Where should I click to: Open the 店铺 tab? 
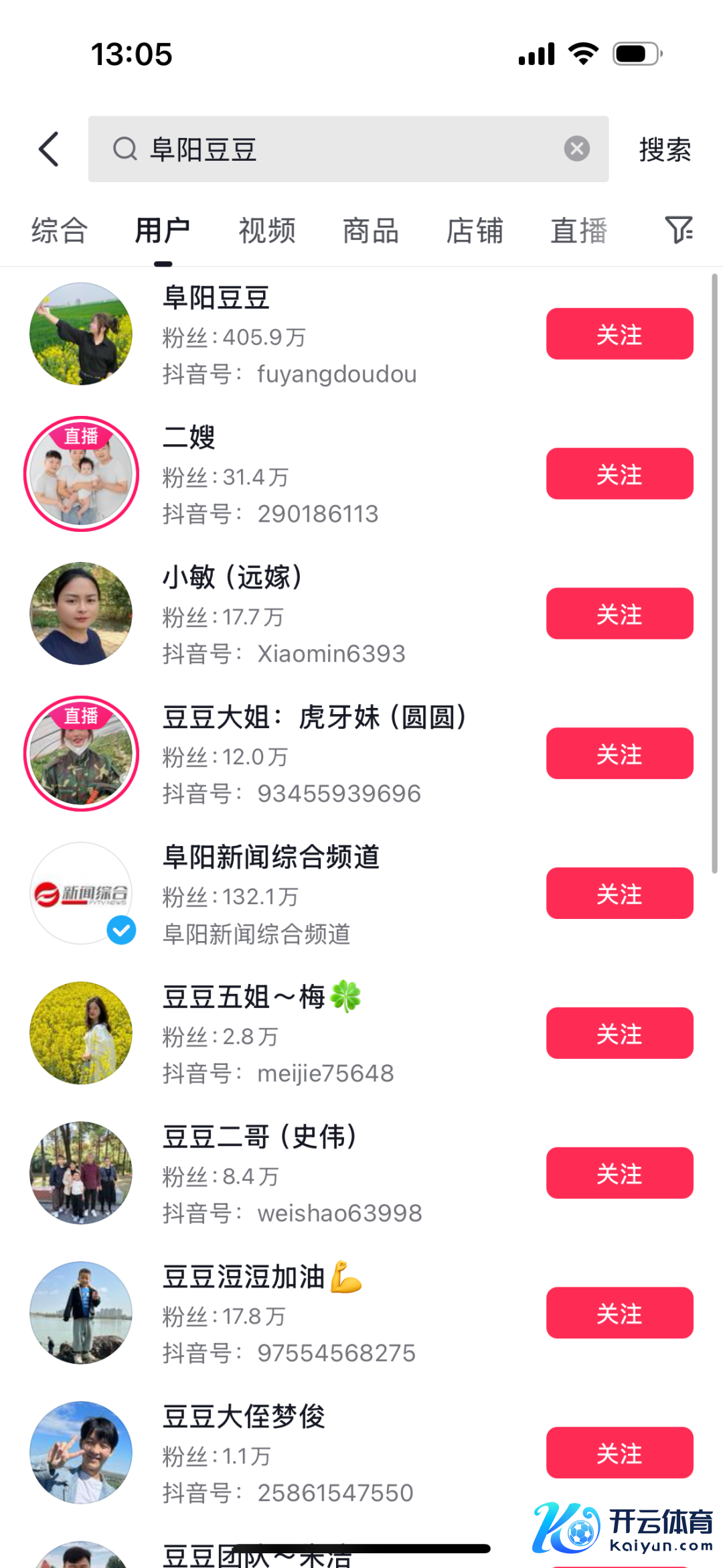pos(475,230)
